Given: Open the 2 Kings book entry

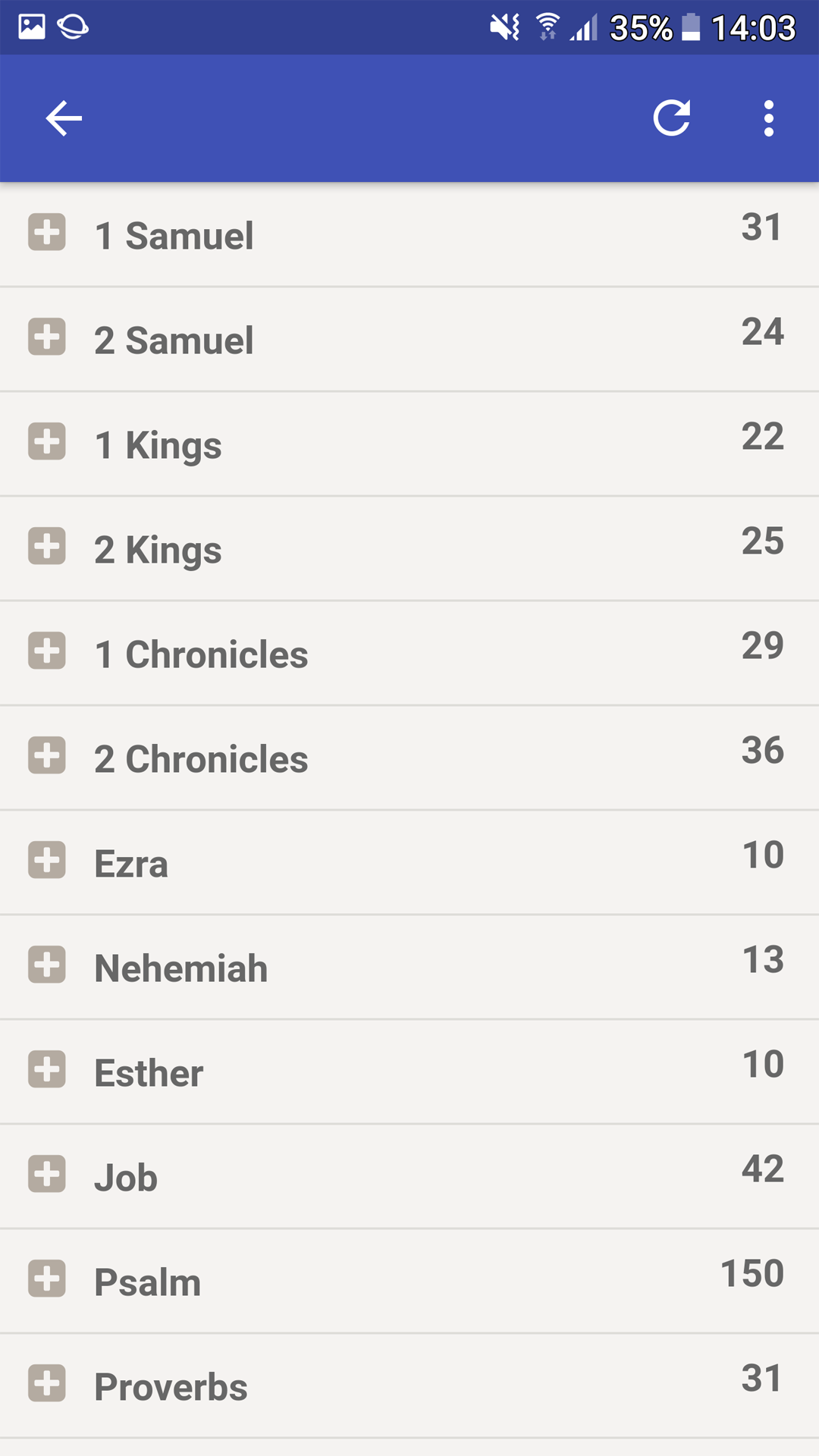Looking at the screenshot, I should pos(409,548).
